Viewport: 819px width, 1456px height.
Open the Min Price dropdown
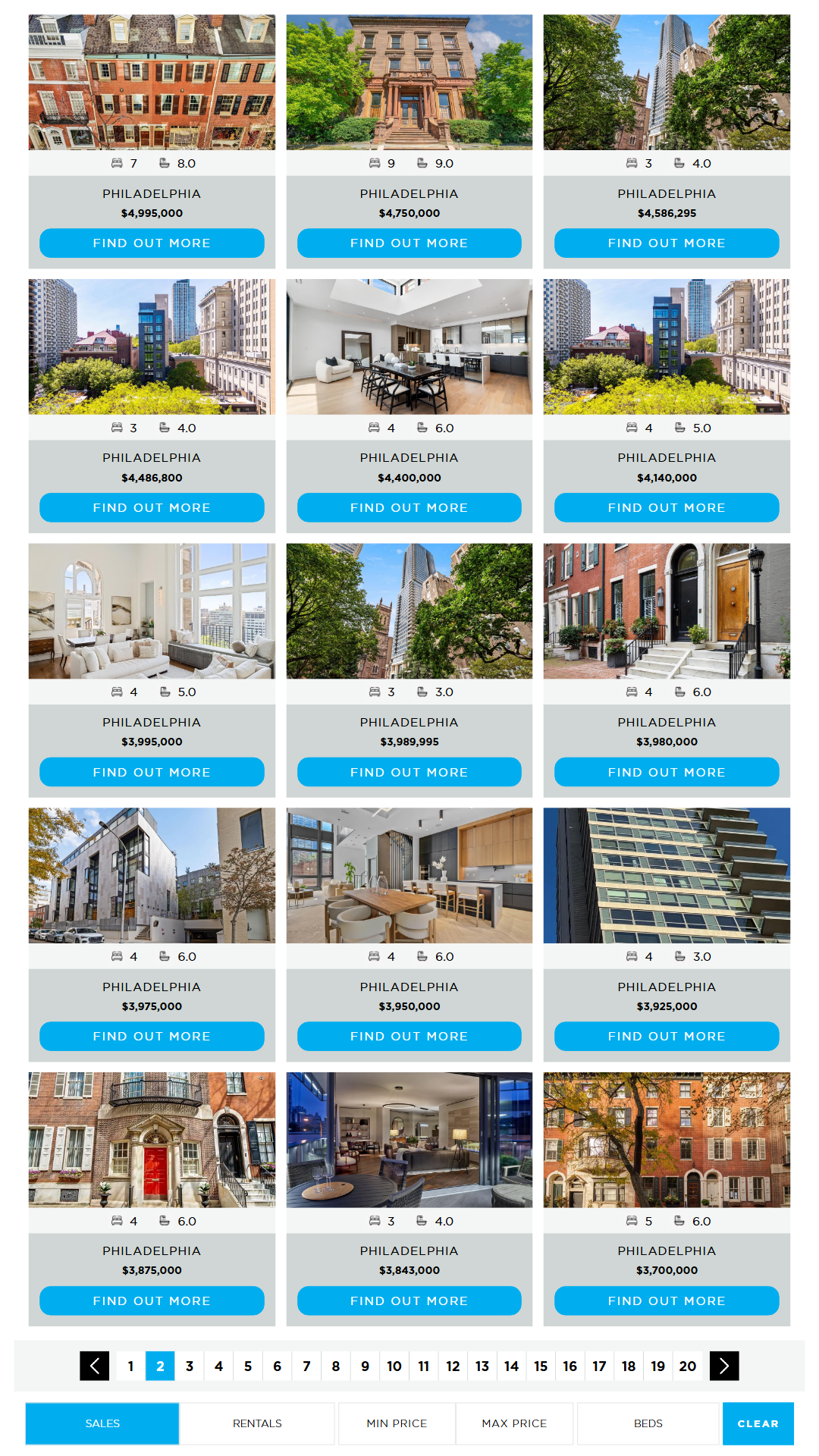pos(397,1423)
